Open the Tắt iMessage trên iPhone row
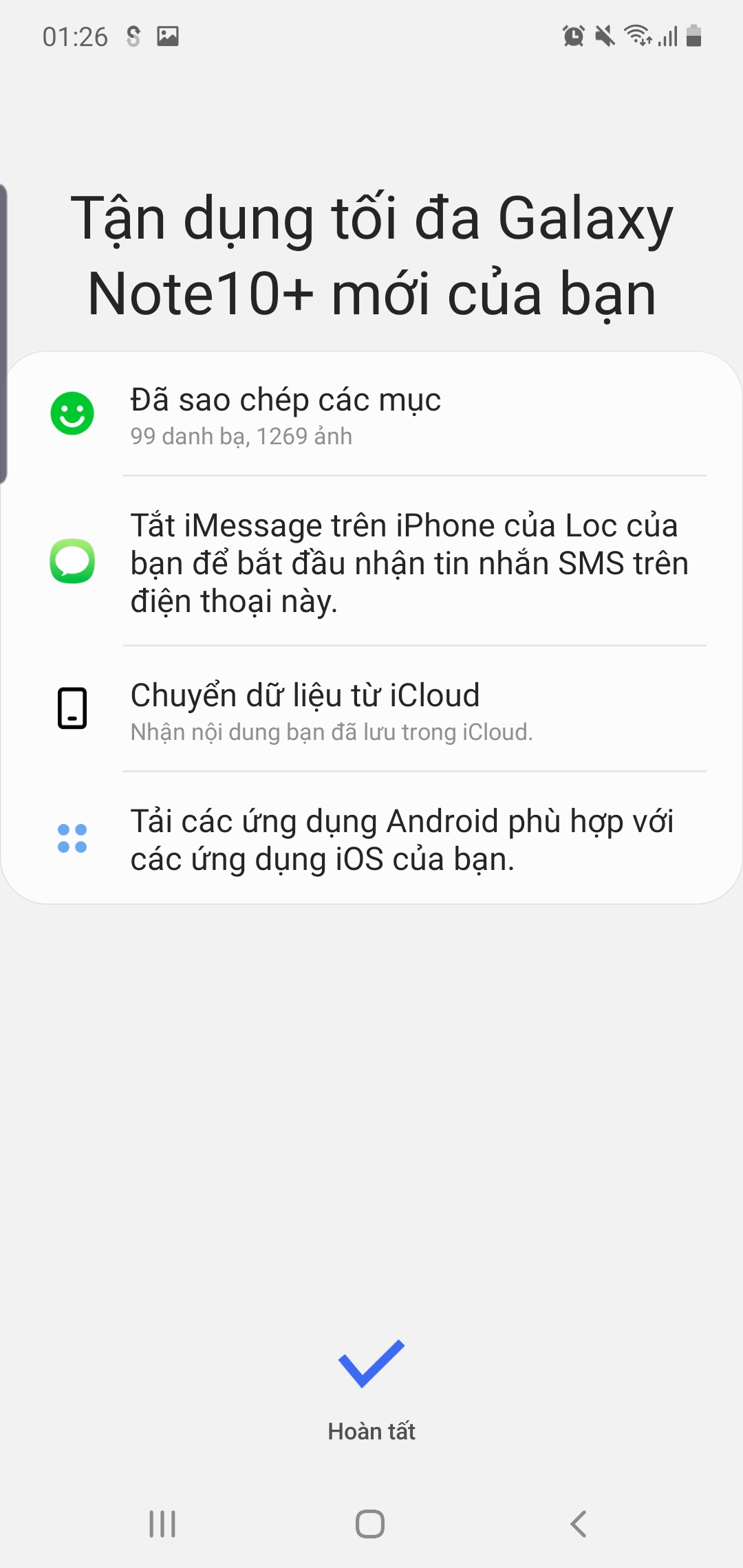This screenshot has width=743, height=1568. coord(371,561)
